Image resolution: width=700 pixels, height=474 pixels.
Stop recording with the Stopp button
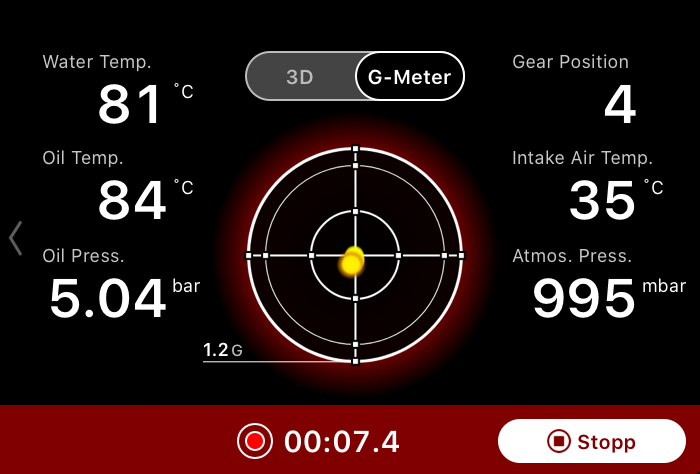click(x=592, y=441)
